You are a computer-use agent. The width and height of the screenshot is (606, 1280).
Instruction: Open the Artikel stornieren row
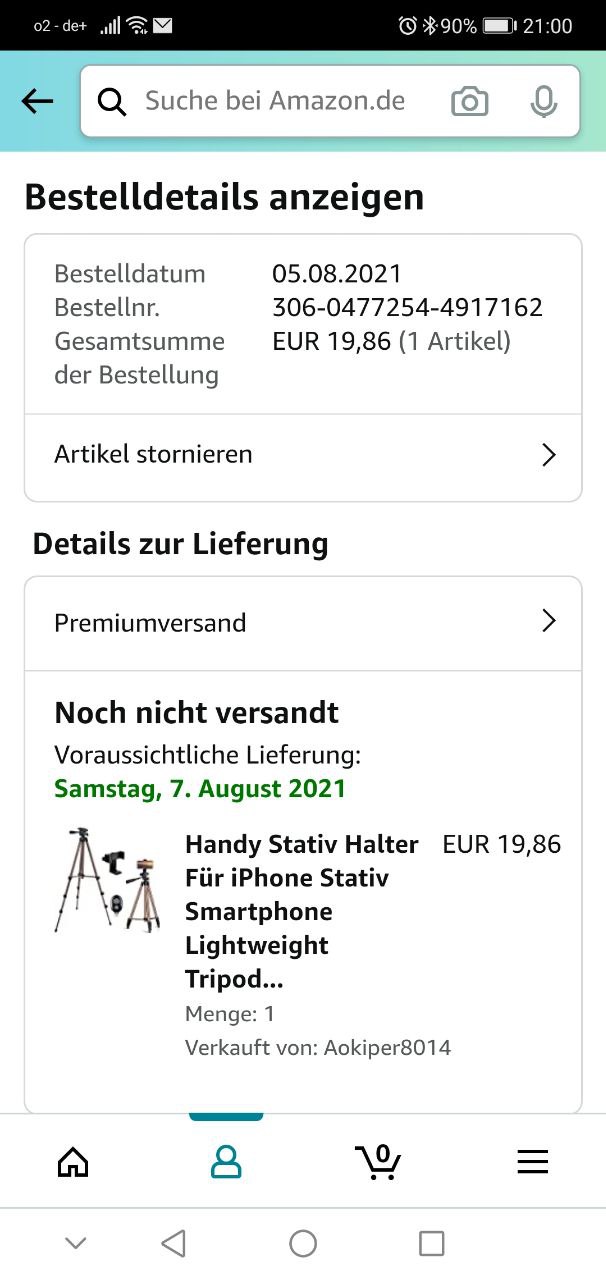pyautogui.click(x=303, y=455)
